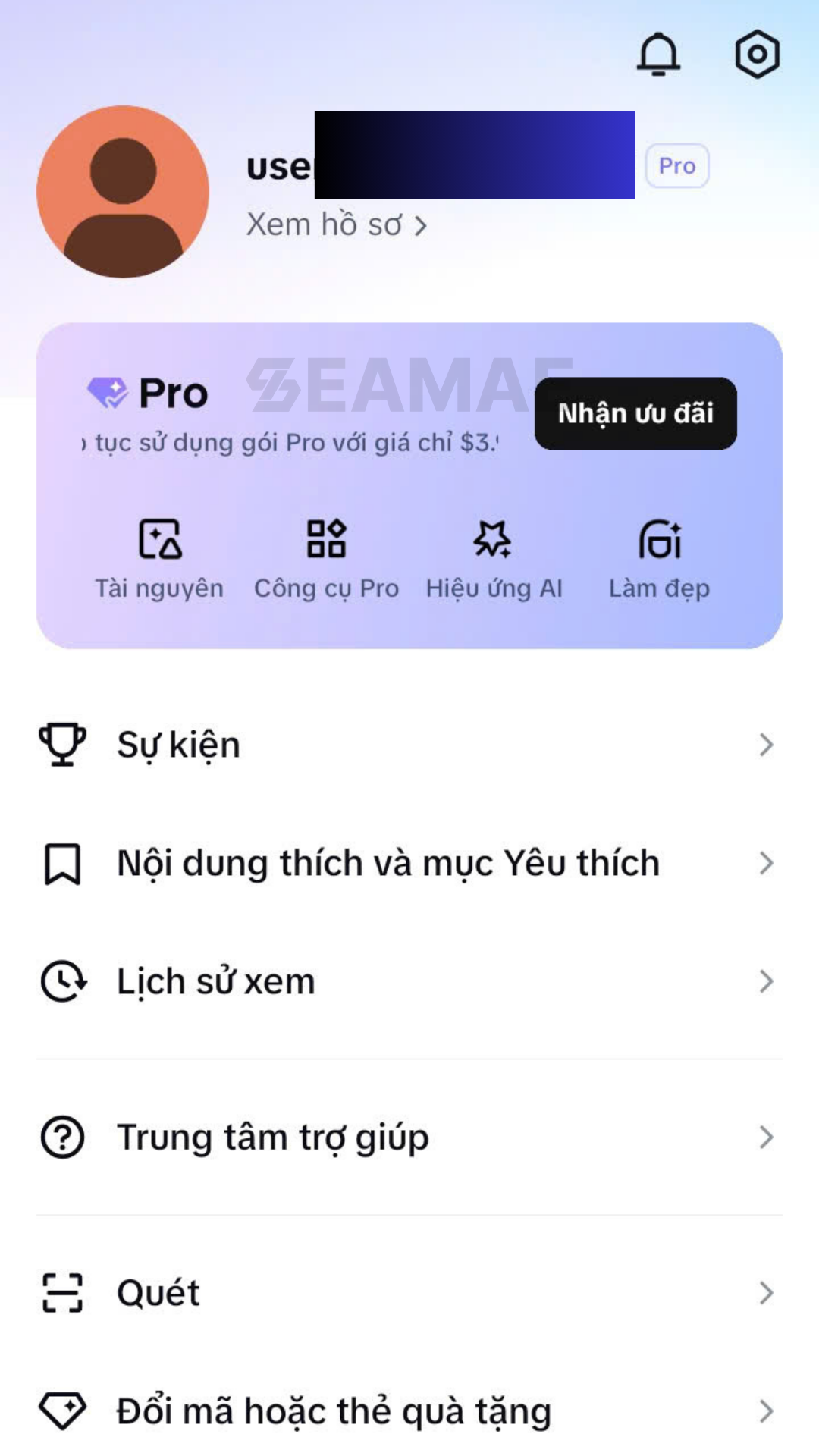Image resolution: width=819 pixels, height=1456 pixels.
Task: Open Nội dung thích và mục Yêu thích
Action: 409,863
